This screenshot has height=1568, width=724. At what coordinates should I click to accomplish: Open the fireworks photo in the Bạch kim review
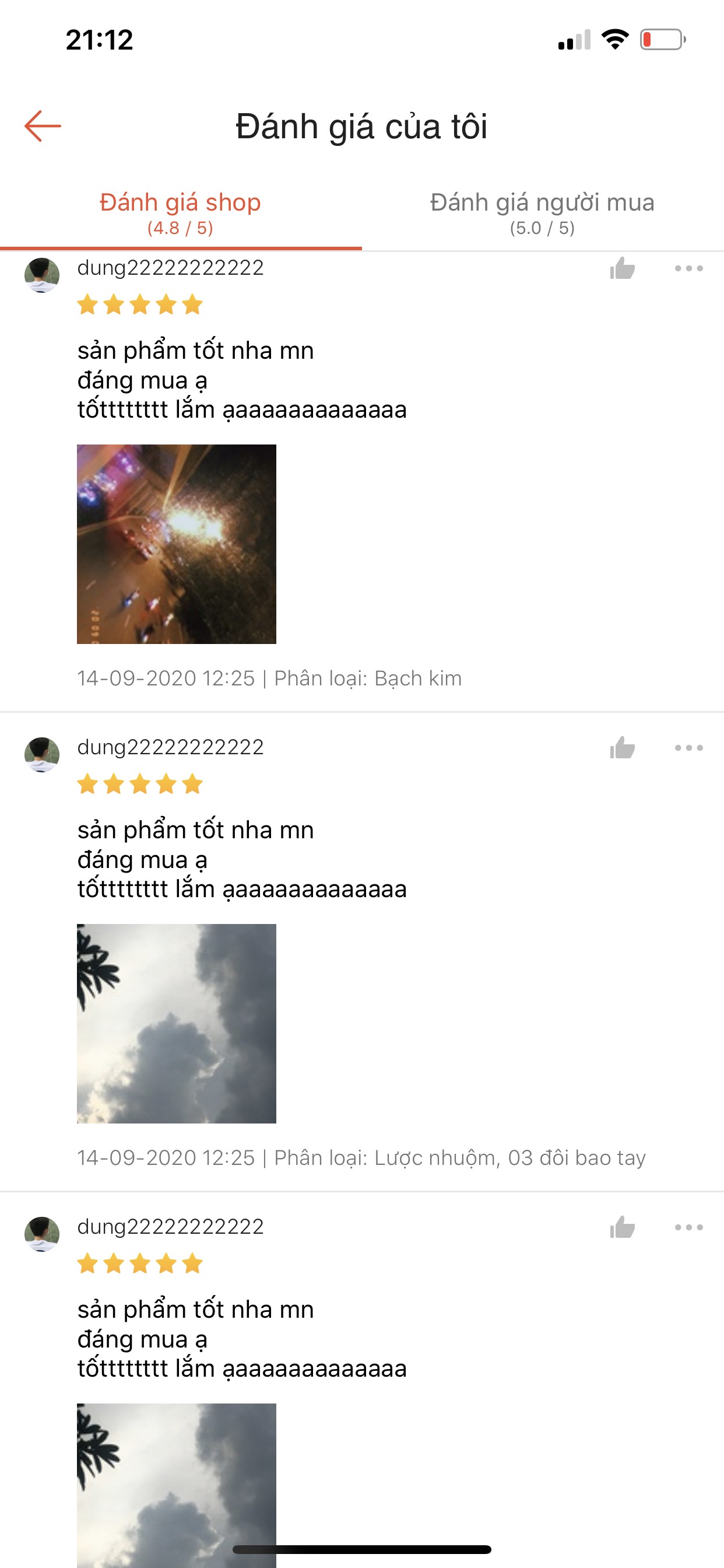(x=177, y=544)
